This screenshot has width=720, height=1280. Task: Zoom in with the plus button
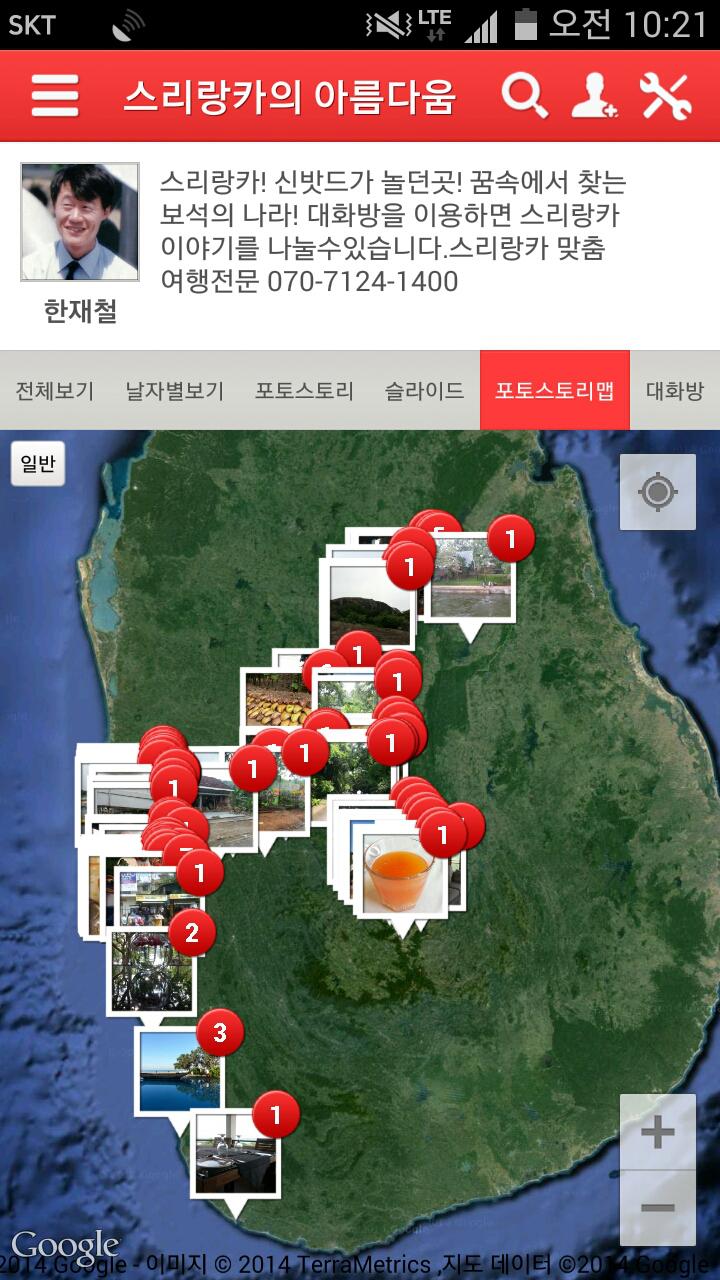pyautogui.click(x=657, y=1133)
